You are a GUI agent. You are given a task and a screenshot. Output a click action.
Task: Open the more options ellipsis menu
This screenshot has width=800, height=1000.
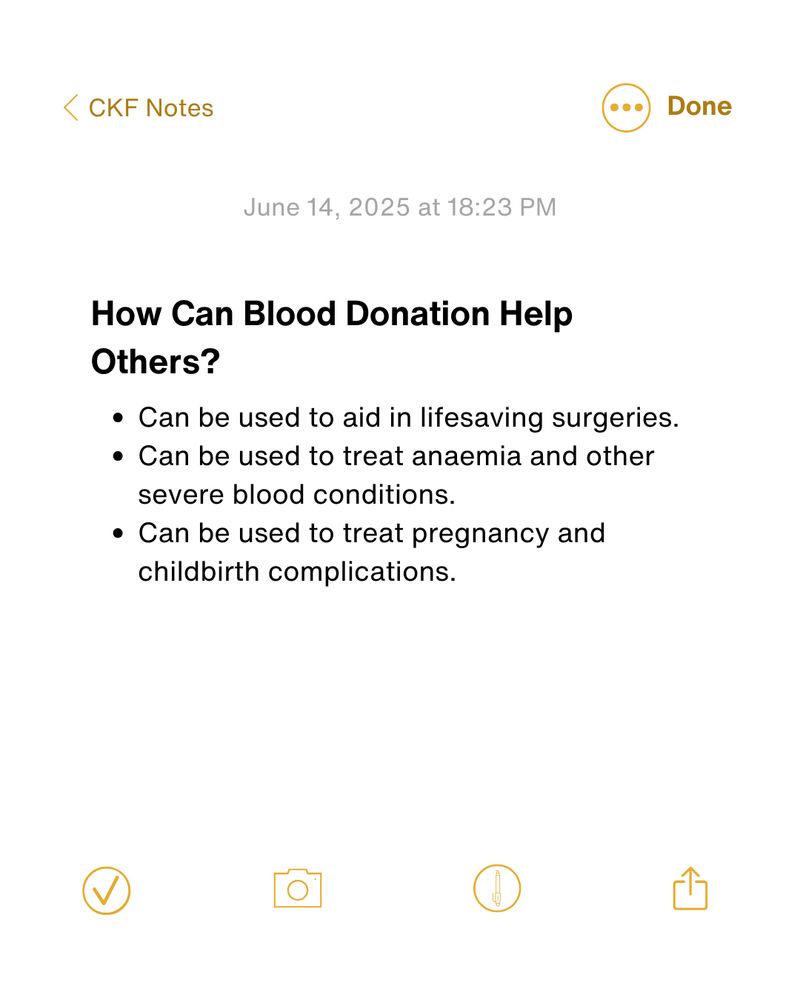(x=627, y=107)
